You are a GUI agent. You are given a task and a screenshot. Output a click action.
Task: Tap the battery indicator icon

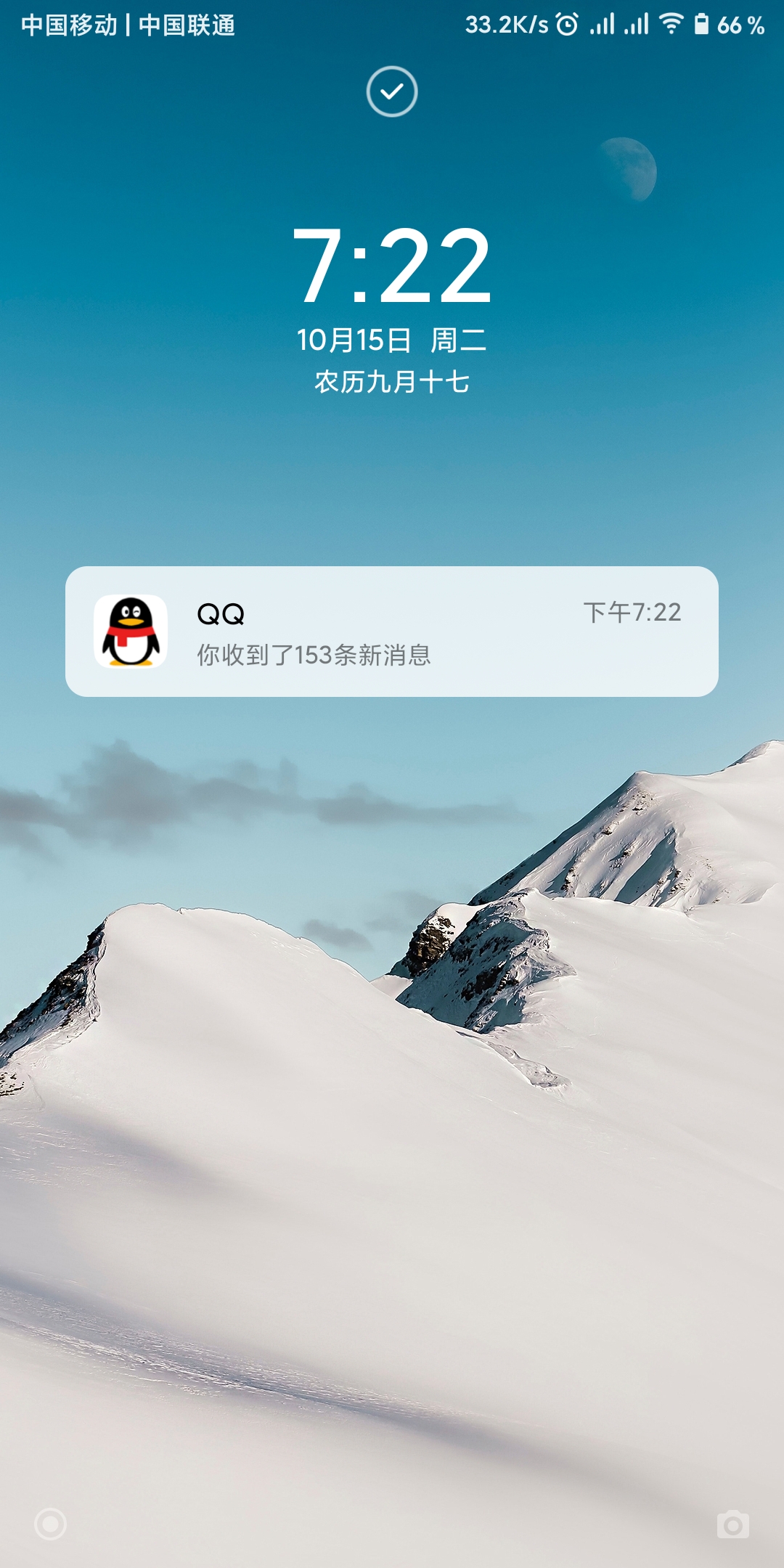pyautogui.click(x=699, y=24)
